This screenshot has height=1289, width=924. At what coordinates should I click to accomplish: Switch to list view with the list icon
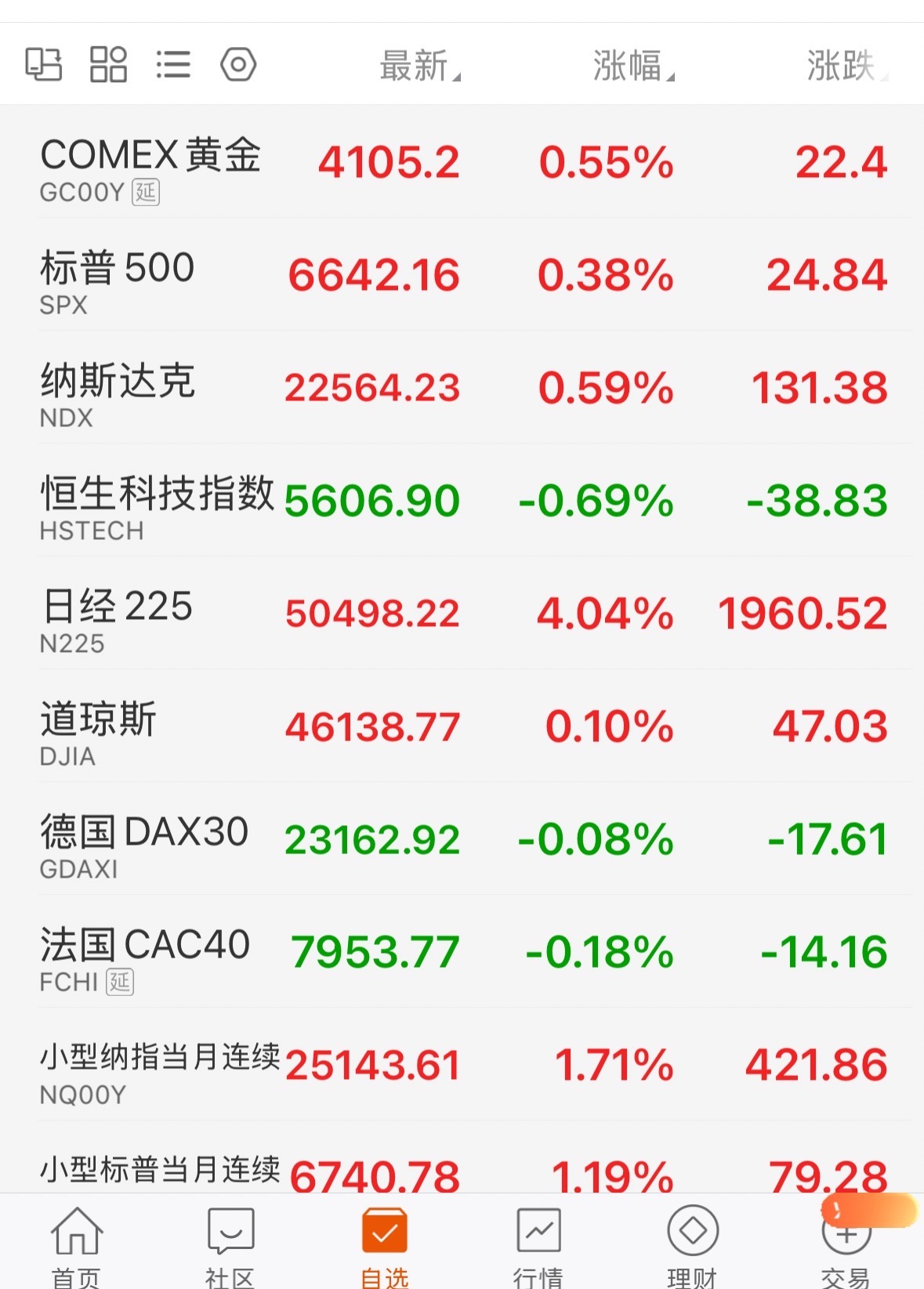pos(174,64)
